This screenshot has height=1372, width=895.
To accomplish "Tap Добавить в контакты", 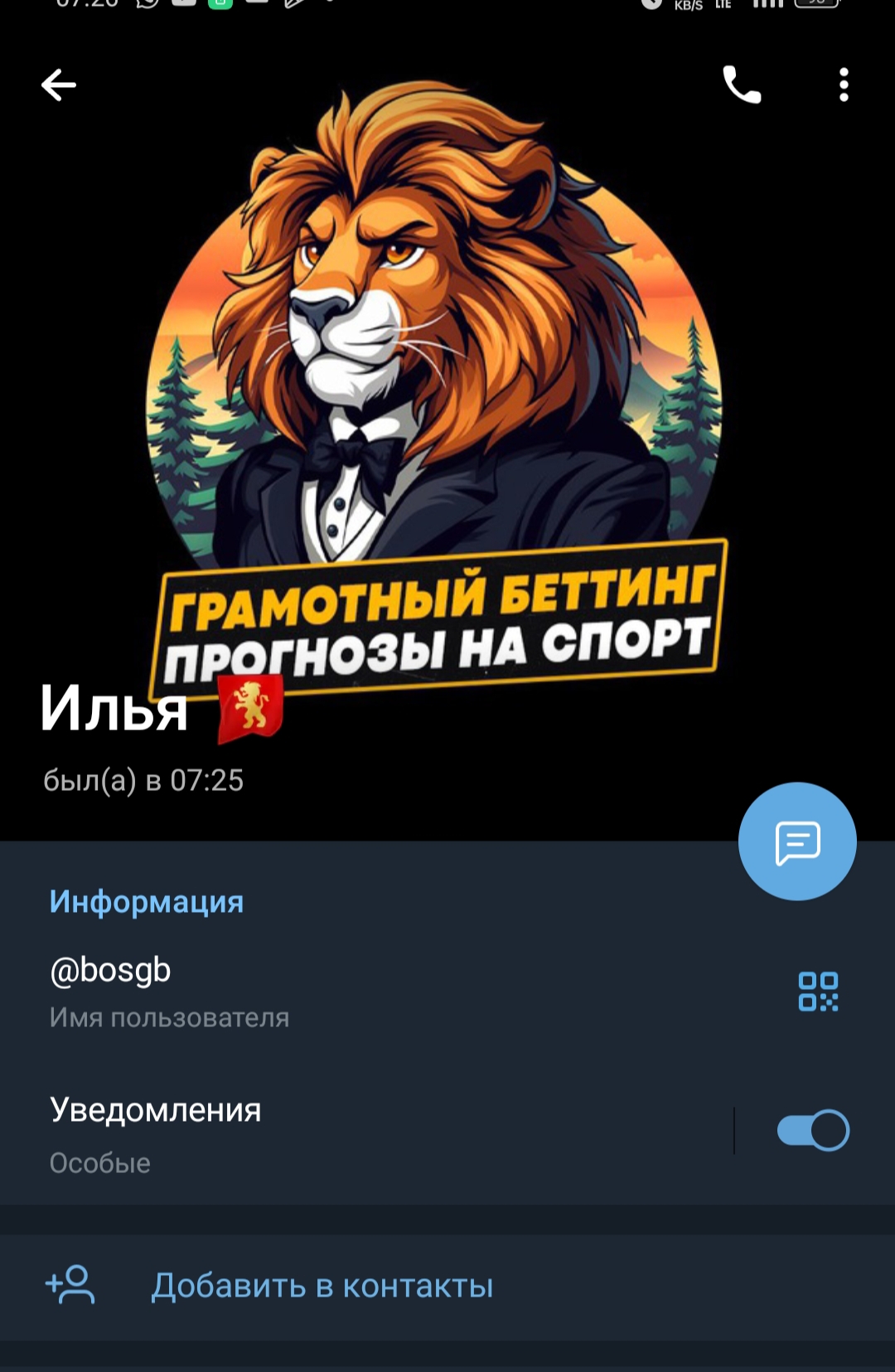I will [x=322, y=1286].
